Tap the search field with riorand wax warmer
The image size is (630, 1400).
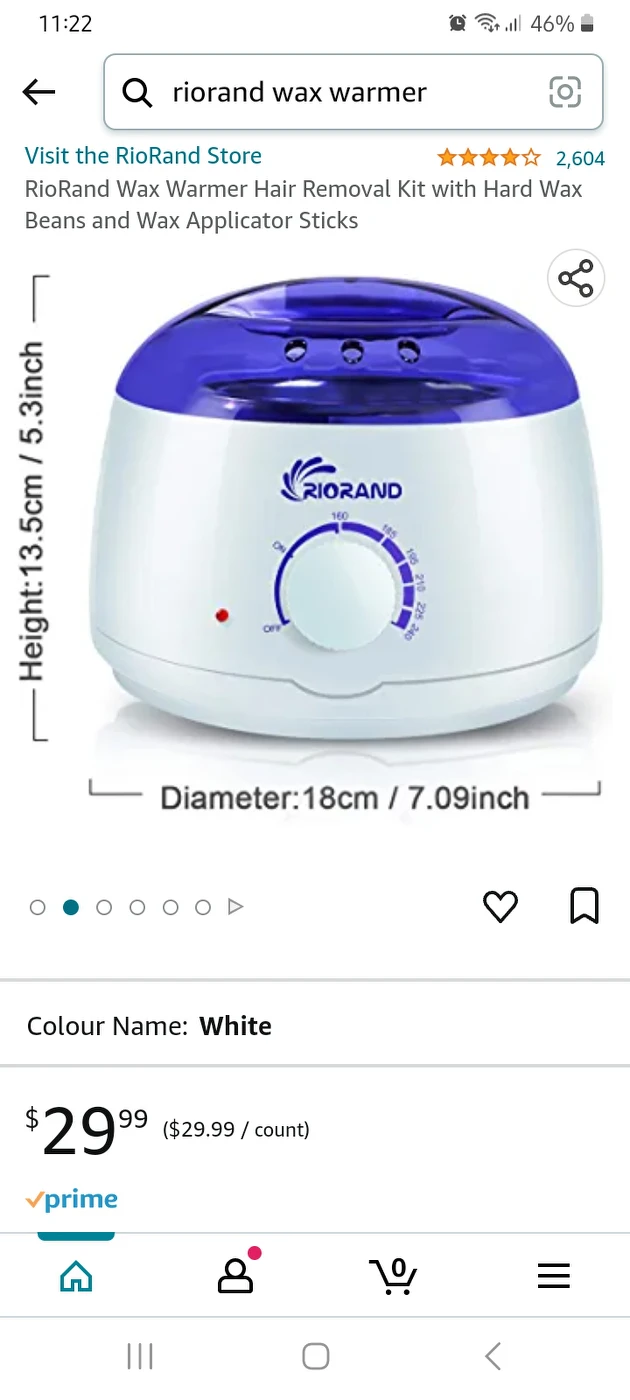pos(353,93)
